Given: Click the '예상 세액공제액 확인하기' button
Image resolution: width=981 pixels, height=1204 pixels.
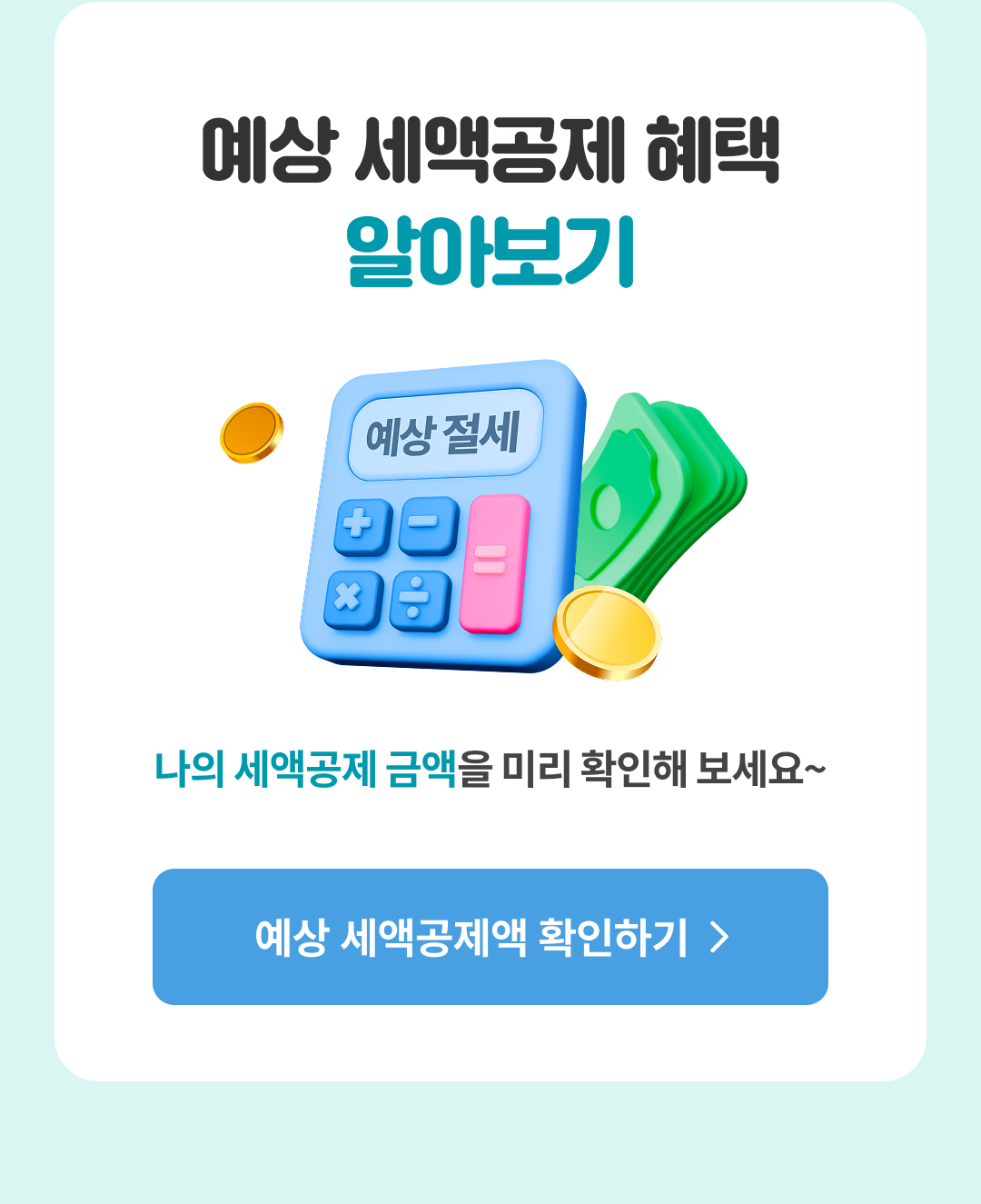Looking at the screenshot, I should (x=490, y=936).
